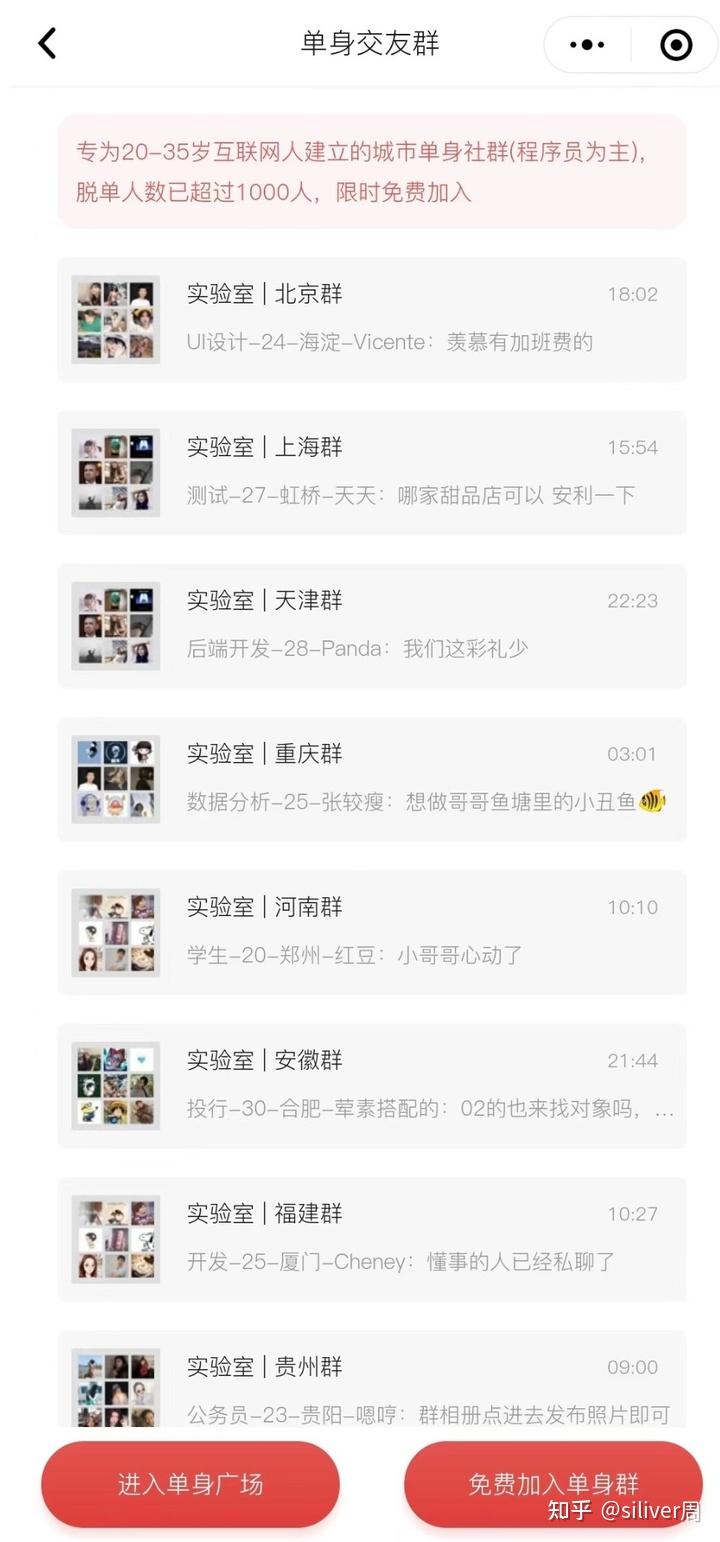The height and width of the screenshot is (1542, 720).
Task: Open the mini program three-dot menu
Action: (x=587, y=44)
